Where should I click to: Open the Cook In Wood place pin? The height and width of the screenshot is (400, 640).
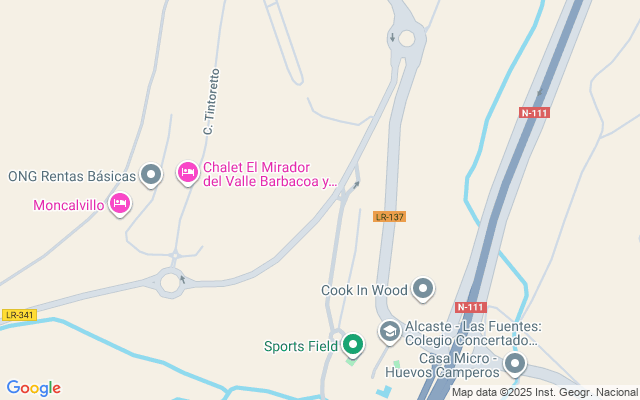[x=423, y=290]
